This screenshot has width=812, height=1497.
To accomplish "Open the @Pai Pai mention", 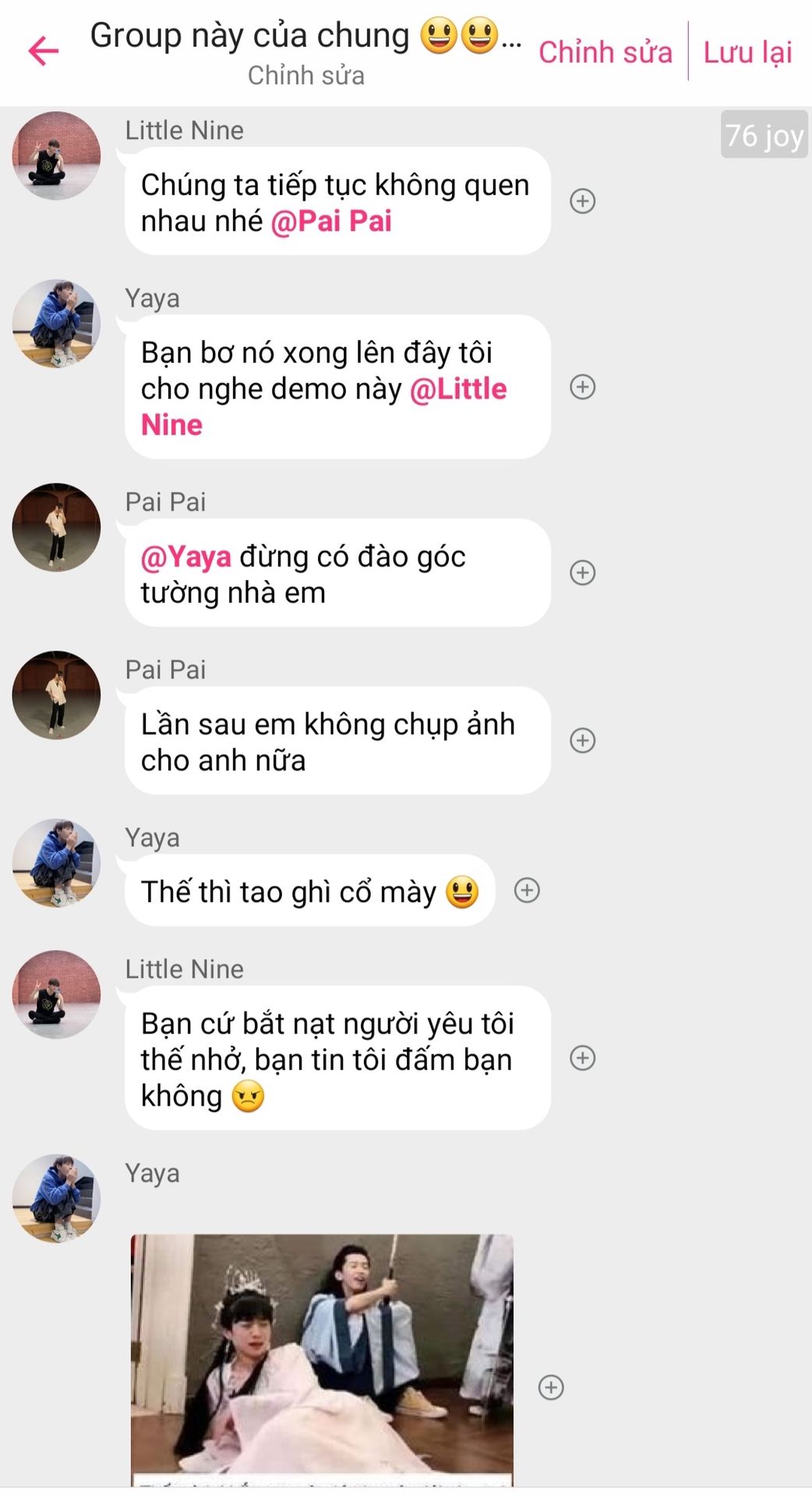I will [x=331, y=221].
